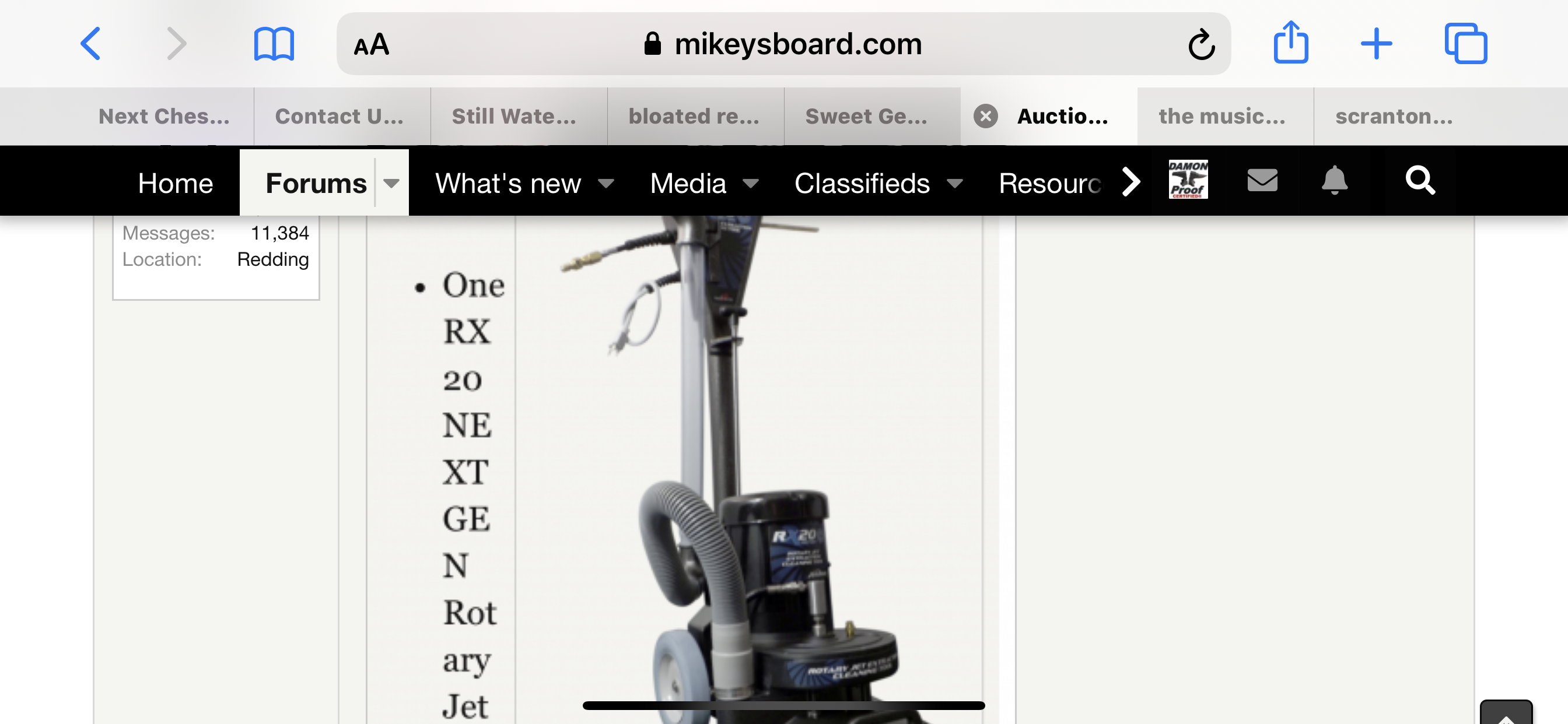Share this page
Viewport: 1568px width, 724px height.
coord(1290,43)
